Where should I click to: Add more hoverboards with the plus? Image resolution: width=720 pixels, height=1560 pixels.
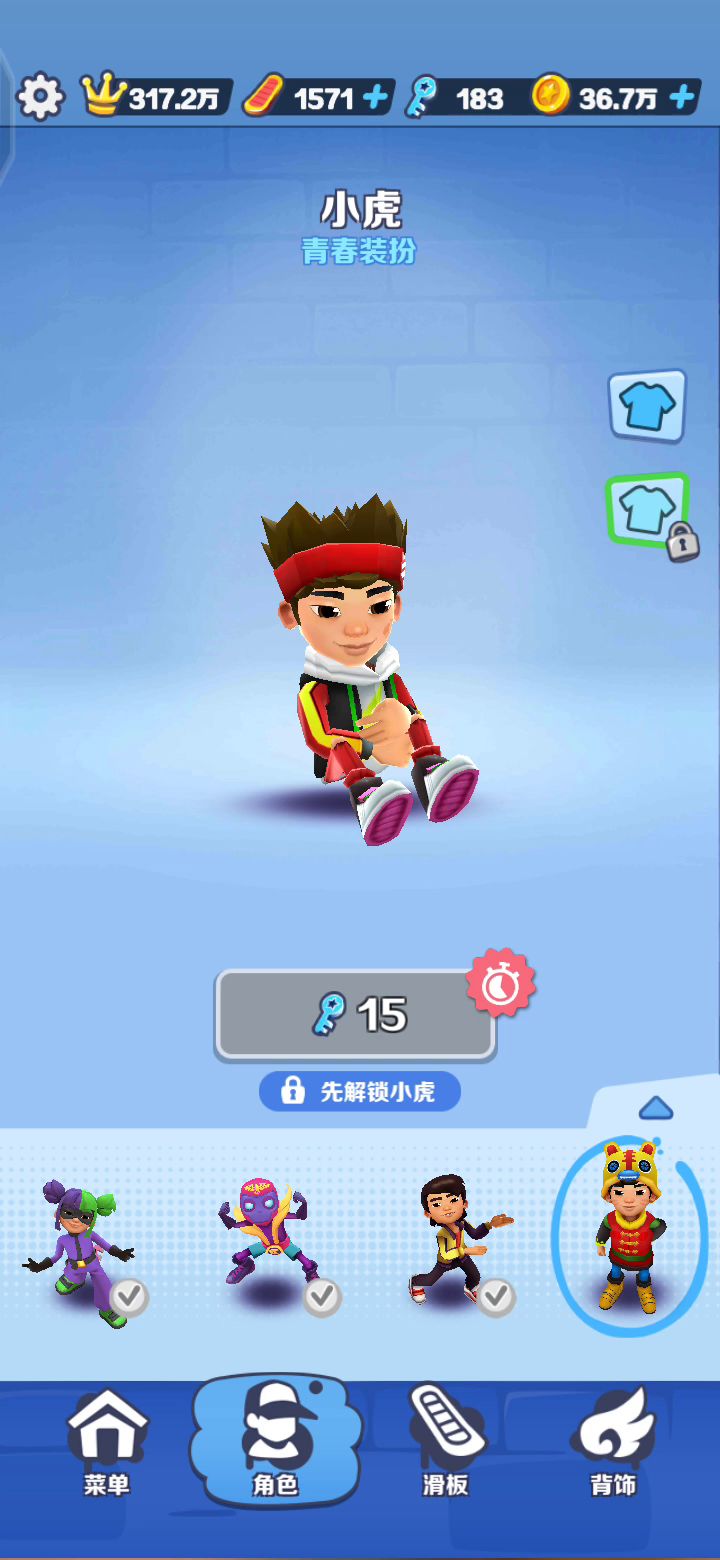coord(376,98)
